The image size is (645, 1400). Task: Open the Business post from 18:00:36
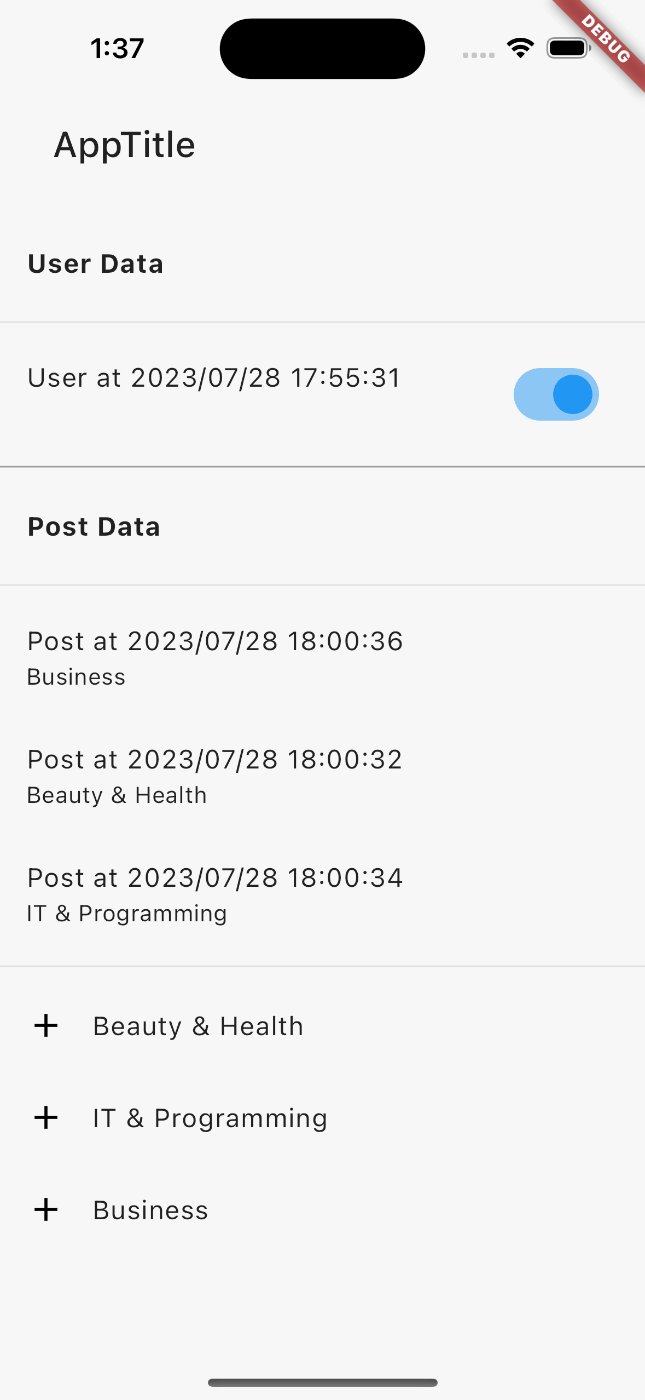coord(322,657)
